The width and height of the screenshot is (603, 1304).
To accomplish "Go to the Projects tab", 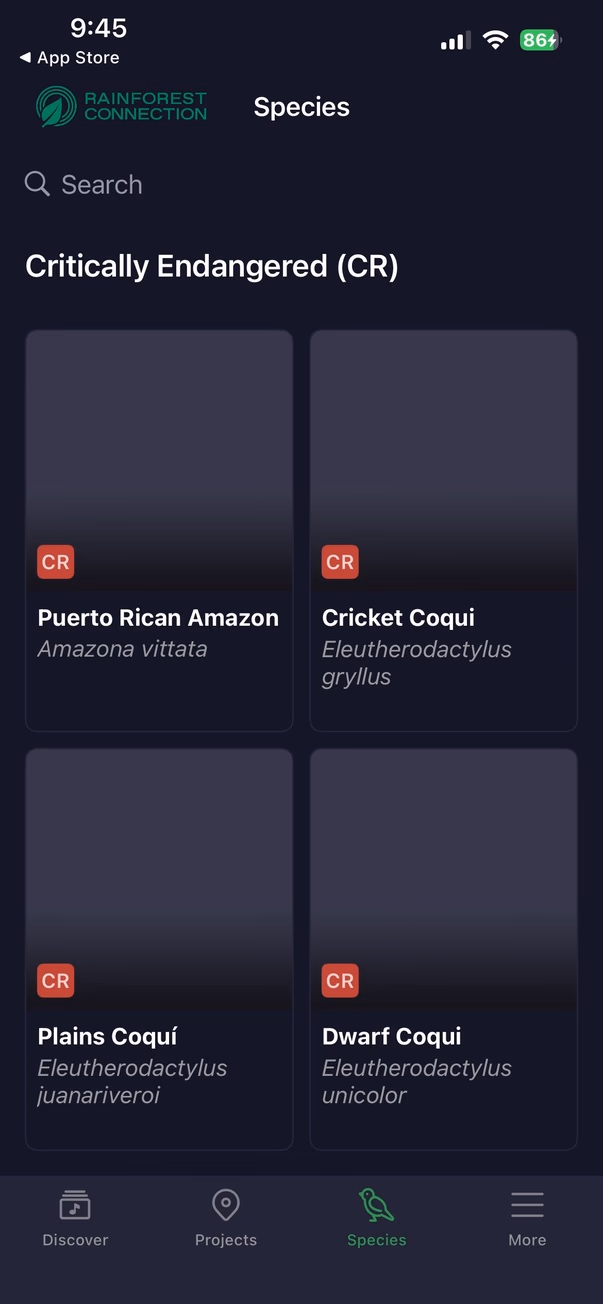I will (226, 1217).
